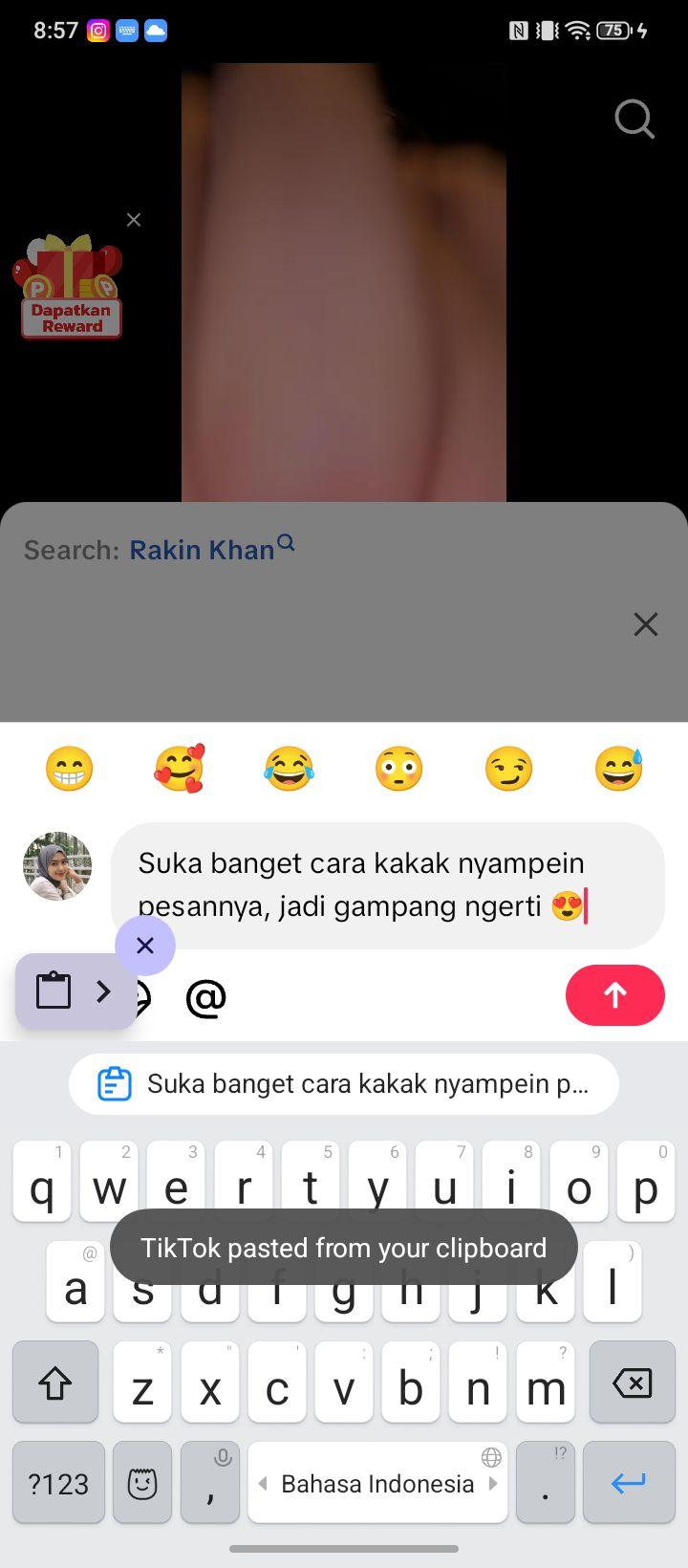This screenshot has height=1568, width=688.
Task: Insert the flushed face emoji
Action: click(x=399, y=769)
